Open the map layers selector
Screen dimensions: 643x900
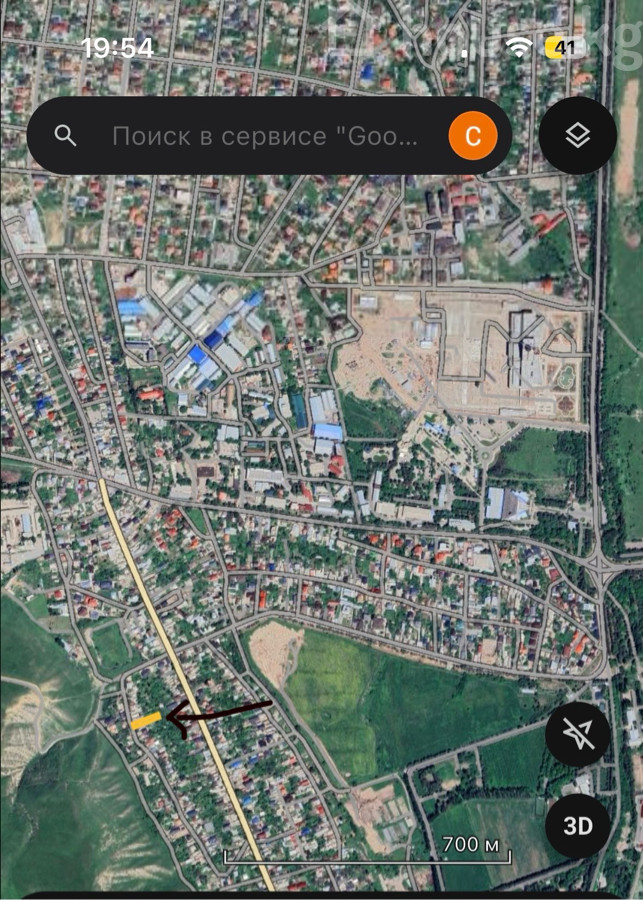[x=577, y=136]
